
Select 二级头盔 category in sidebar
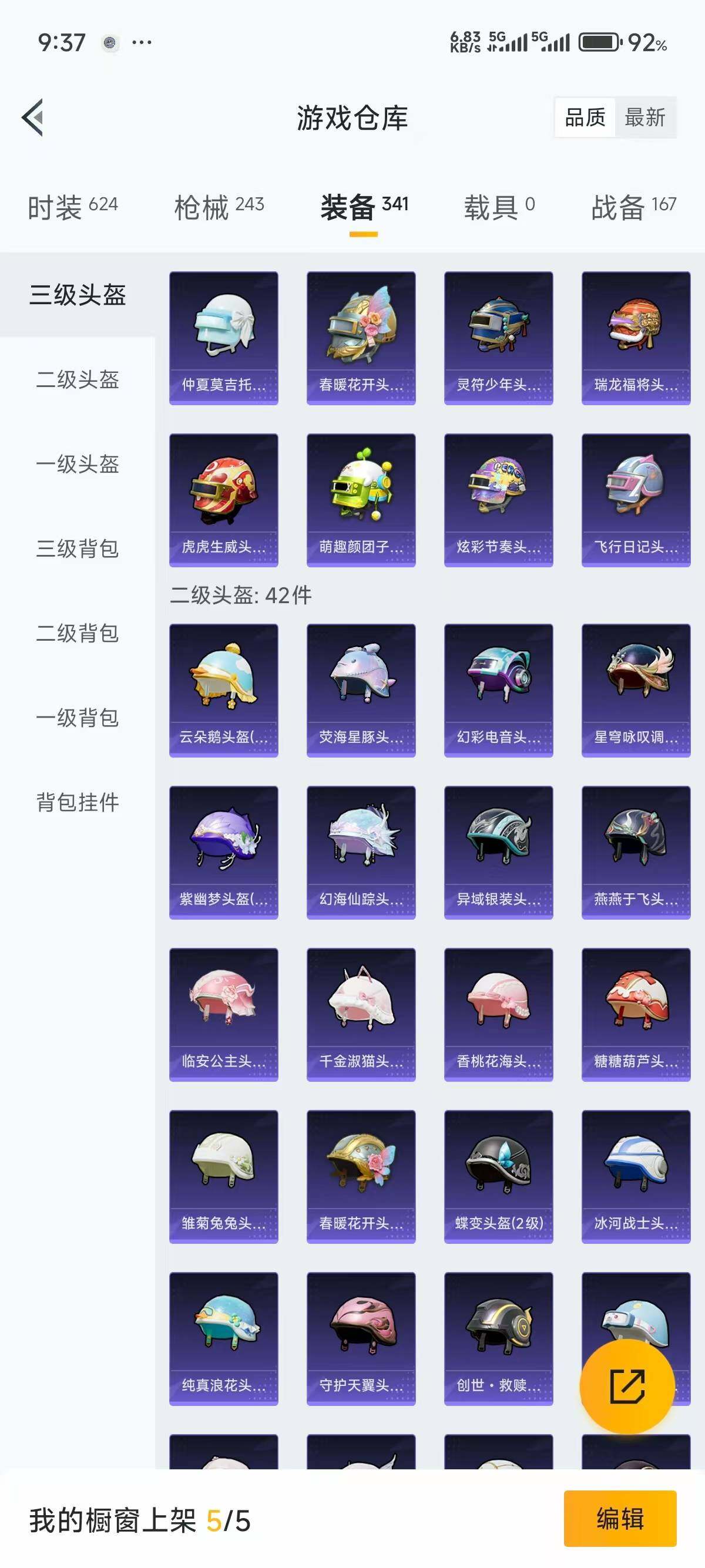point(77,380)
